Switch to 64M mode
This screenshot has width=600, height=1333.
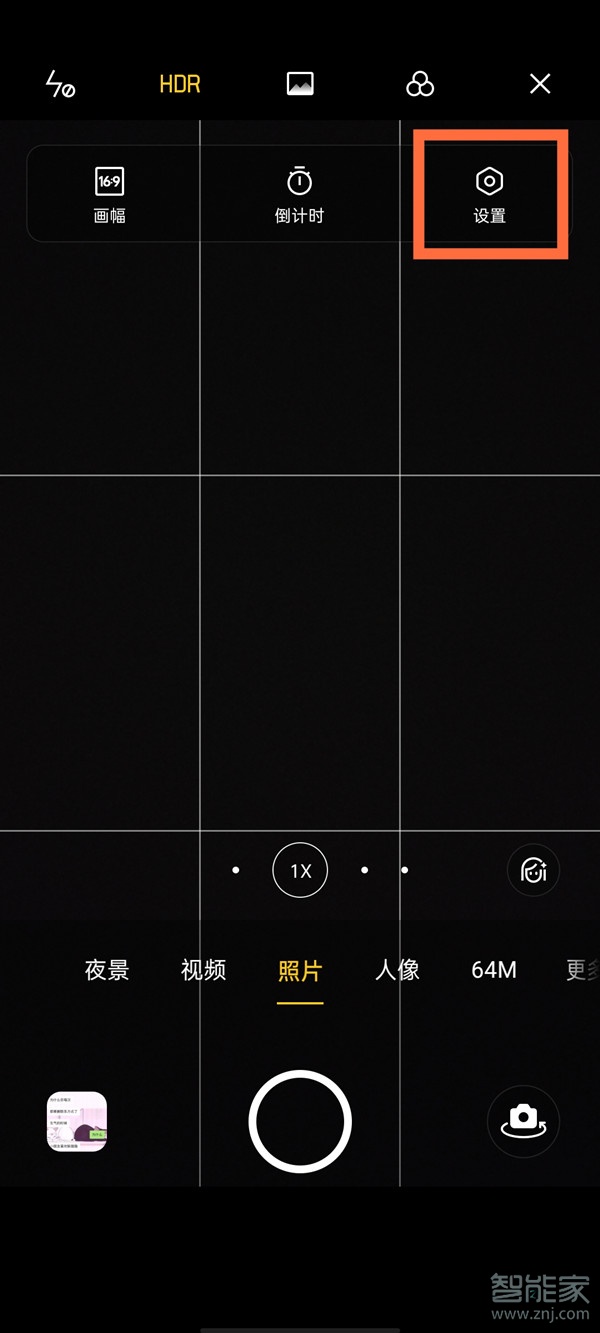494,970
